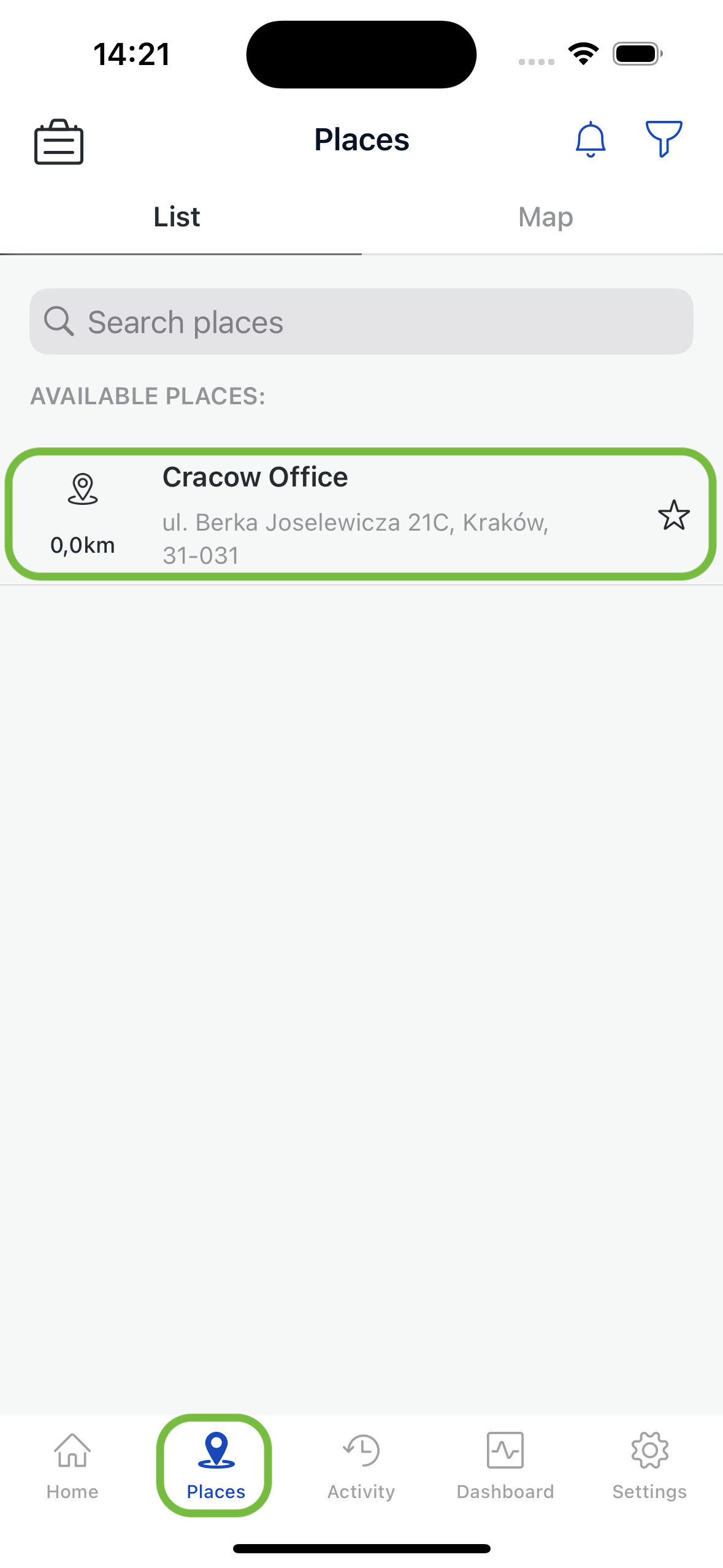This screenshot has width=723, height=1568.
Task: Open the Activity tab
Action: [361, 1465]
